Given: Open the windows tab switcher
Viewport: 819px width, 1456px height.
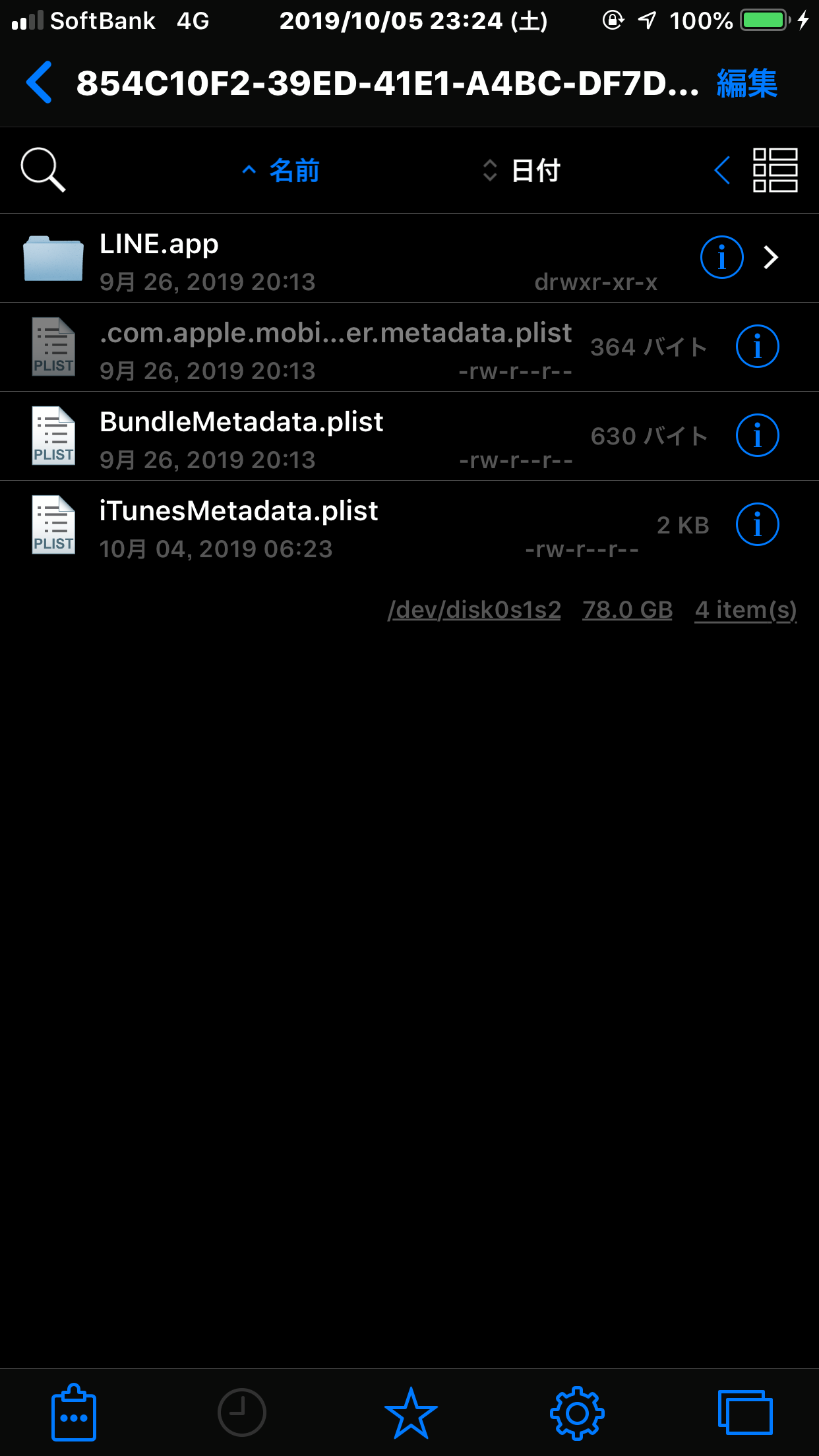Looking at the screenshot, I should (745, 1412).
